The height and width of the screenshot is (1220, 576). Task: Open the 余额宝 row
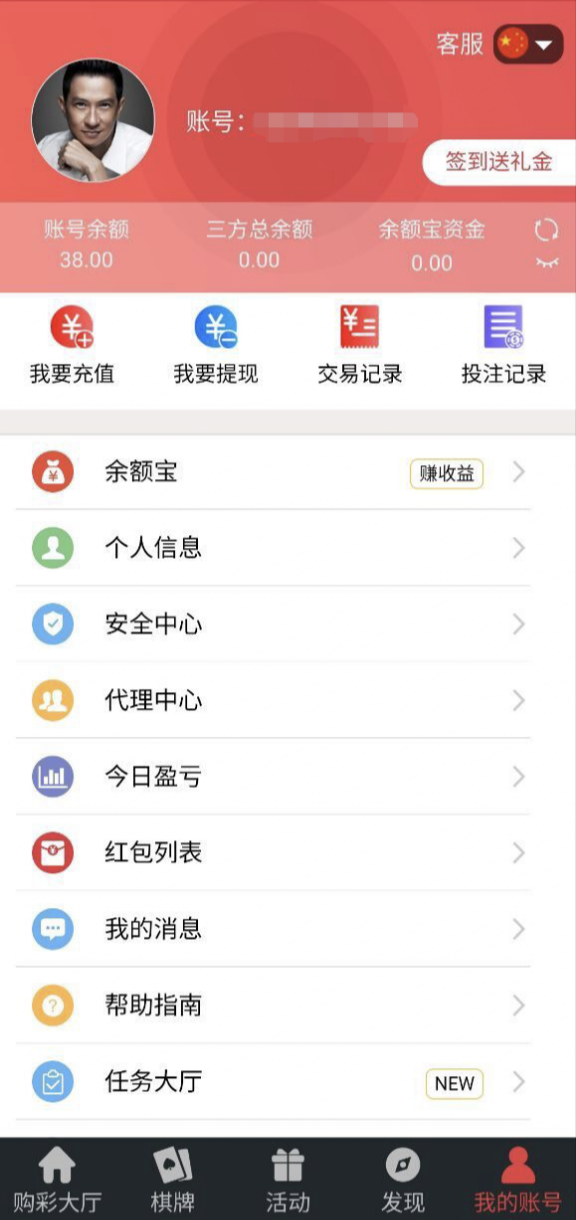click(x=288, y=472)
